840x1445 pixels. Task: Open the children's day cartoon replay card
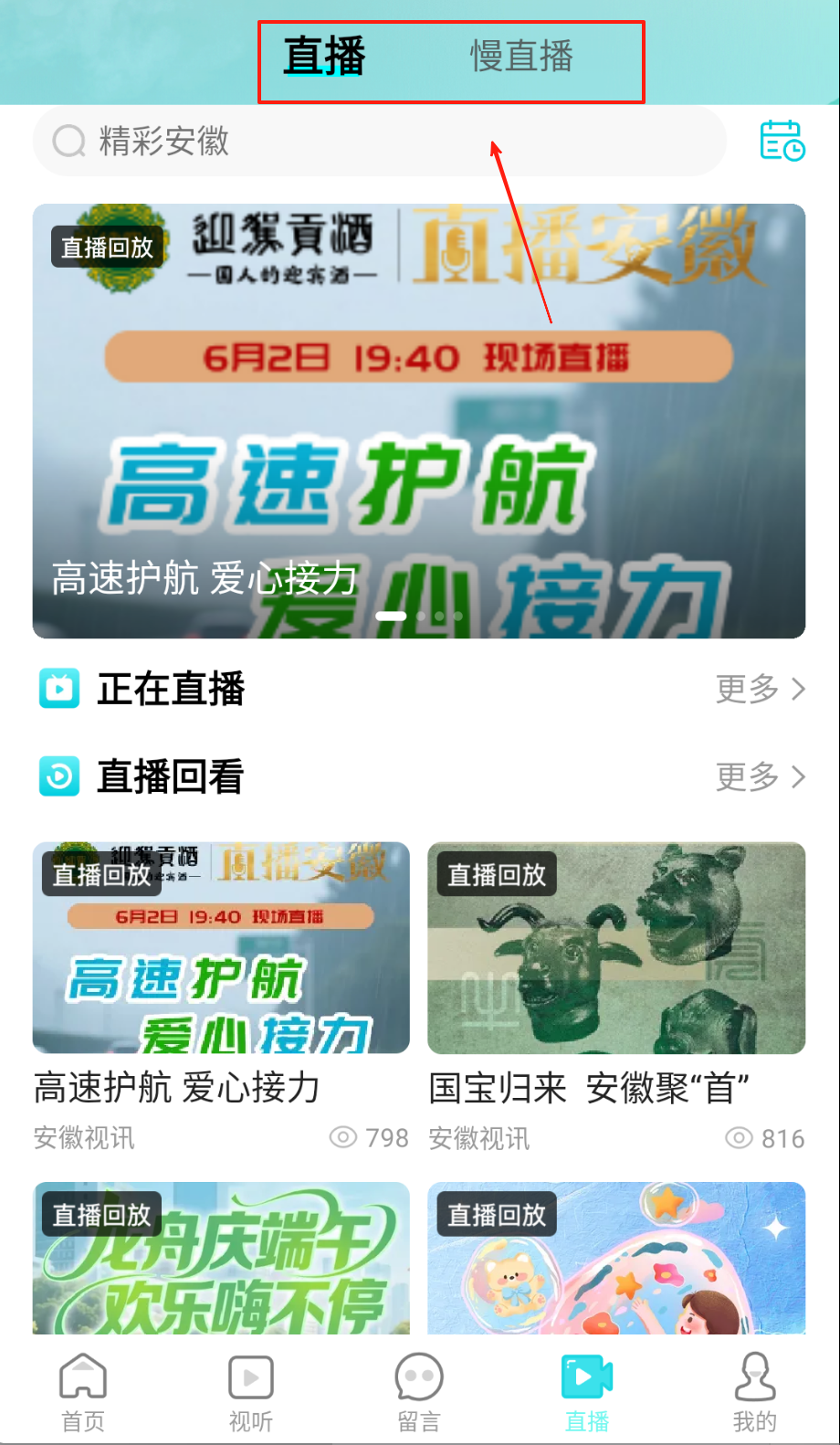coord(616,1259)
